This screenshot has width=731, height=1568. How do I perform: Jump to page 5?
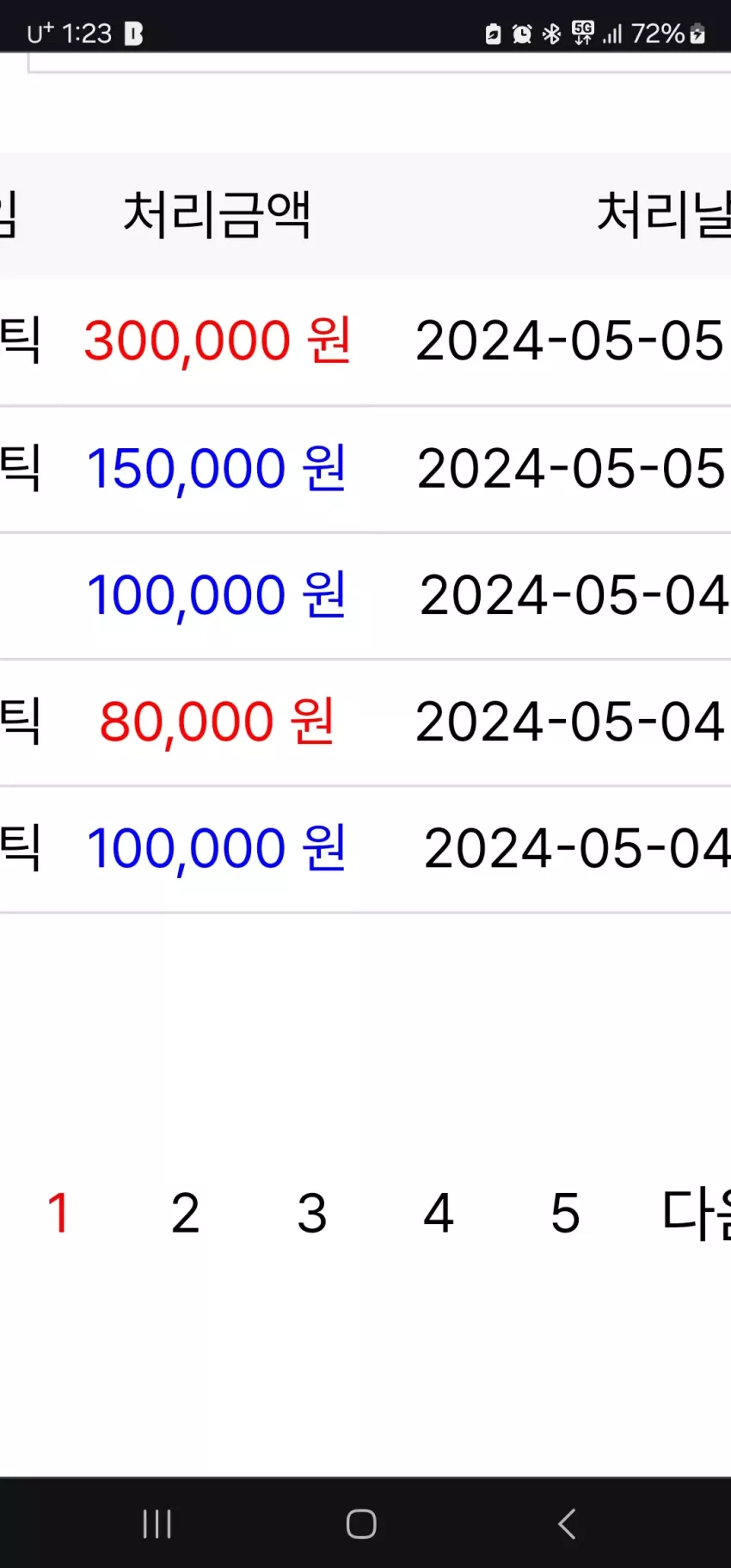565,1213
